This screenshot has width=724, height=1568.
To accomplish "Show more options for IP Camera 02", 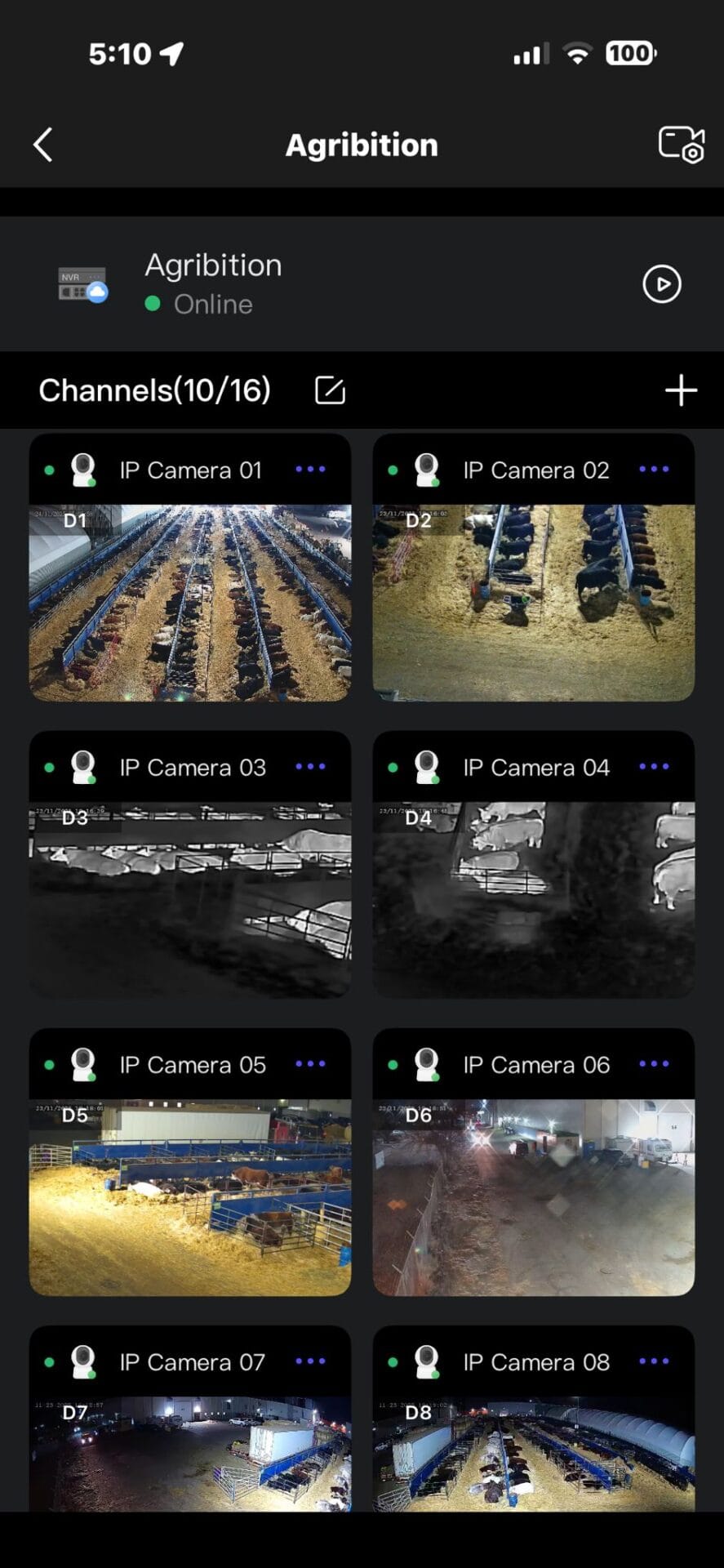I will (654, 470).
